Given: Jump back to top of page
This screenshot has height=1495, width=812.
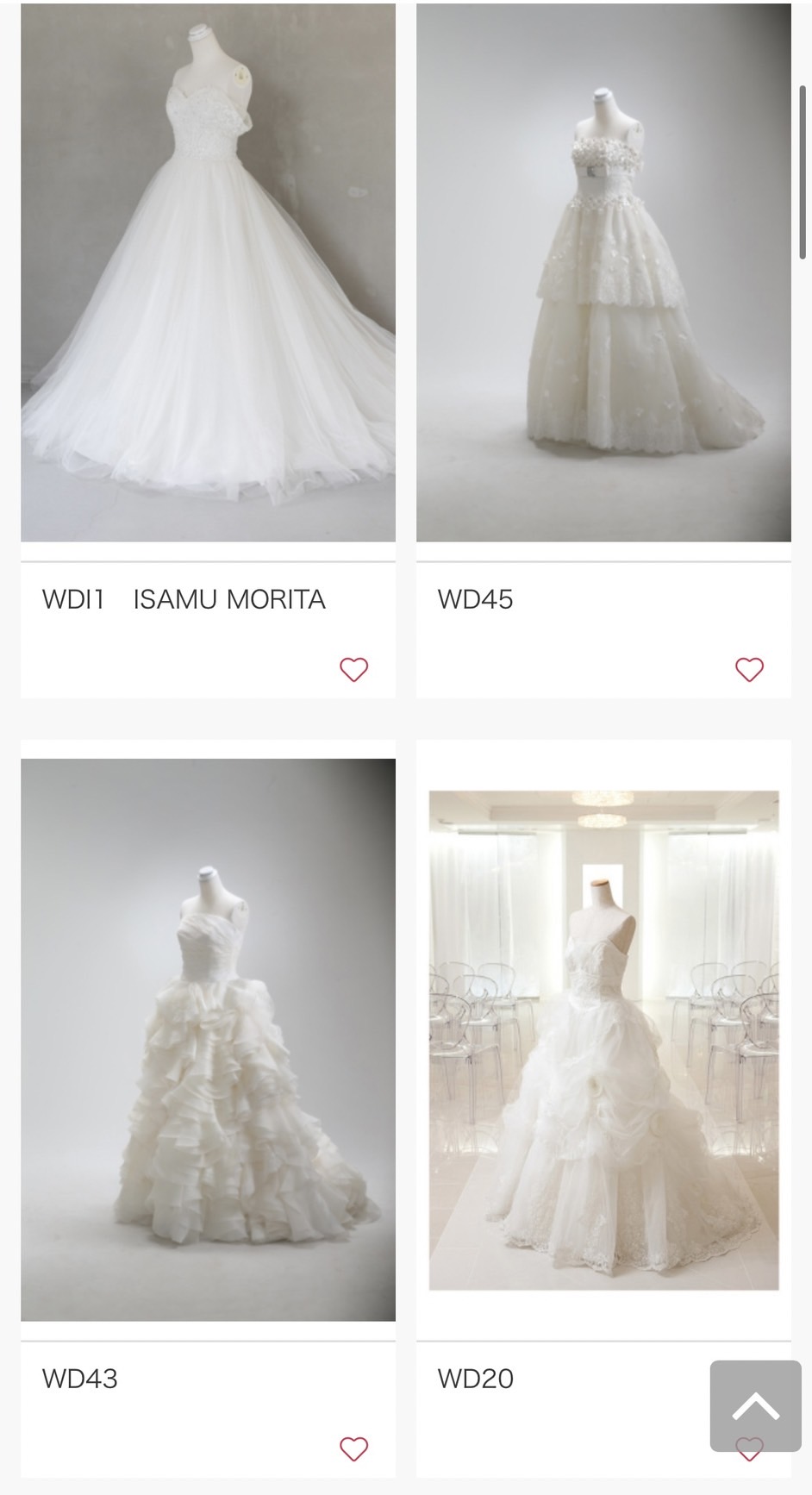Looking at the screenshot, I should (x=756, y=1406).
